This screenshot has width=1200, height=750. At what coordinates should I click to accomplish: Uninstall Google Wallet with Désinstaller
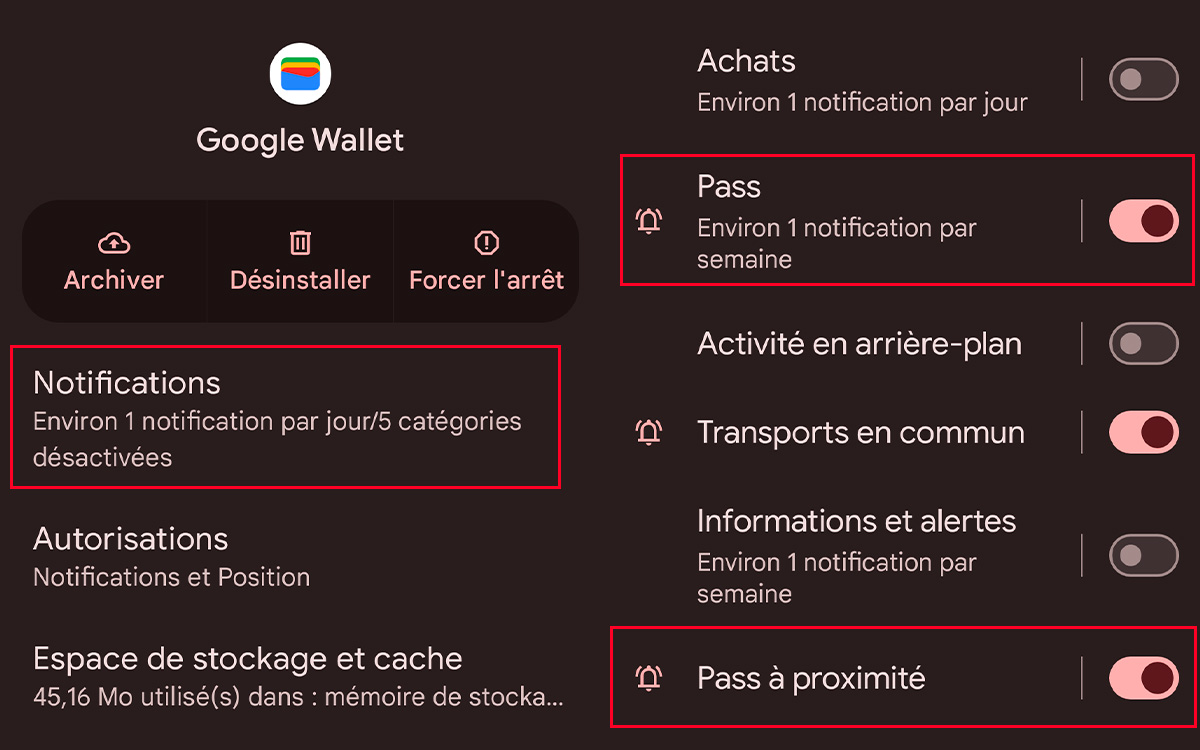pos(300,261)
